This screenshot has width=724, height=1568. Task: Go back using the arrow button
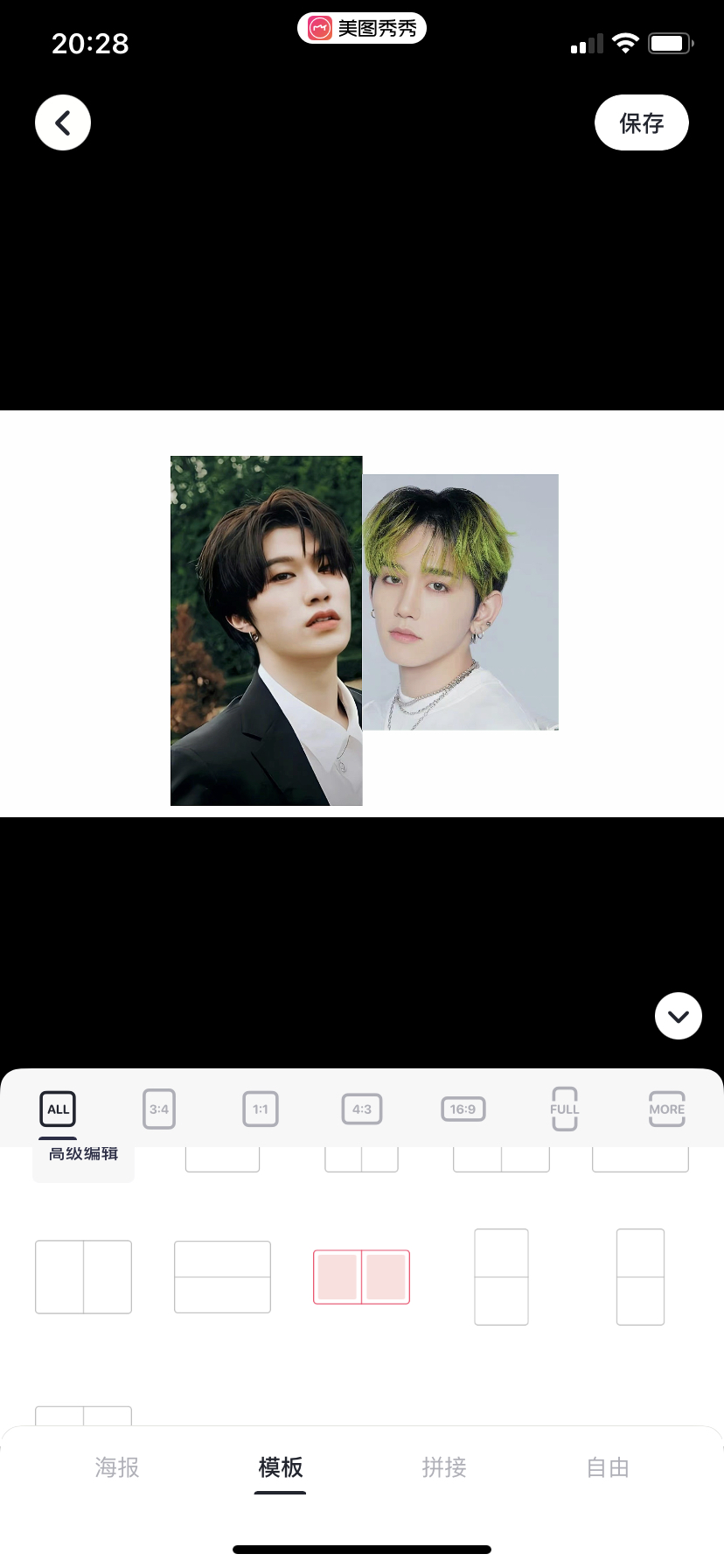point(63,122)
